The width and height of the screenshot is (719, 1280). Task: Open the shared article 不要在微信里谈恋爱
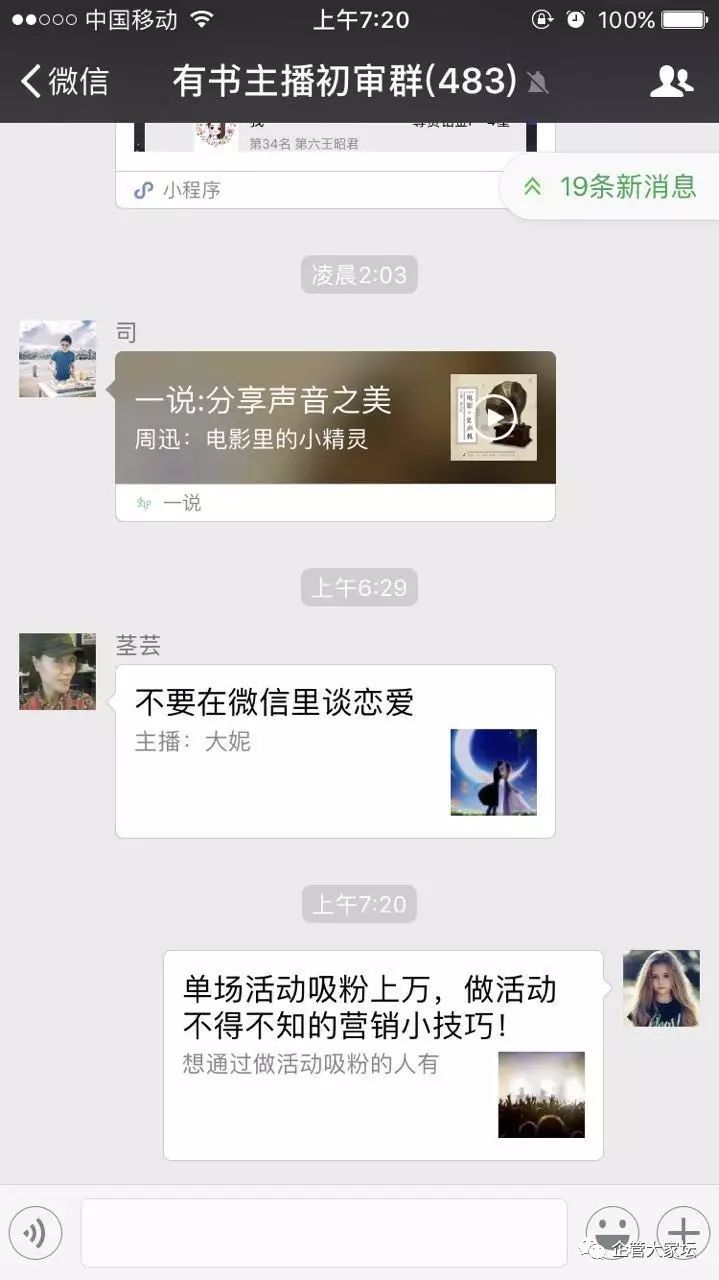[335, 750]
